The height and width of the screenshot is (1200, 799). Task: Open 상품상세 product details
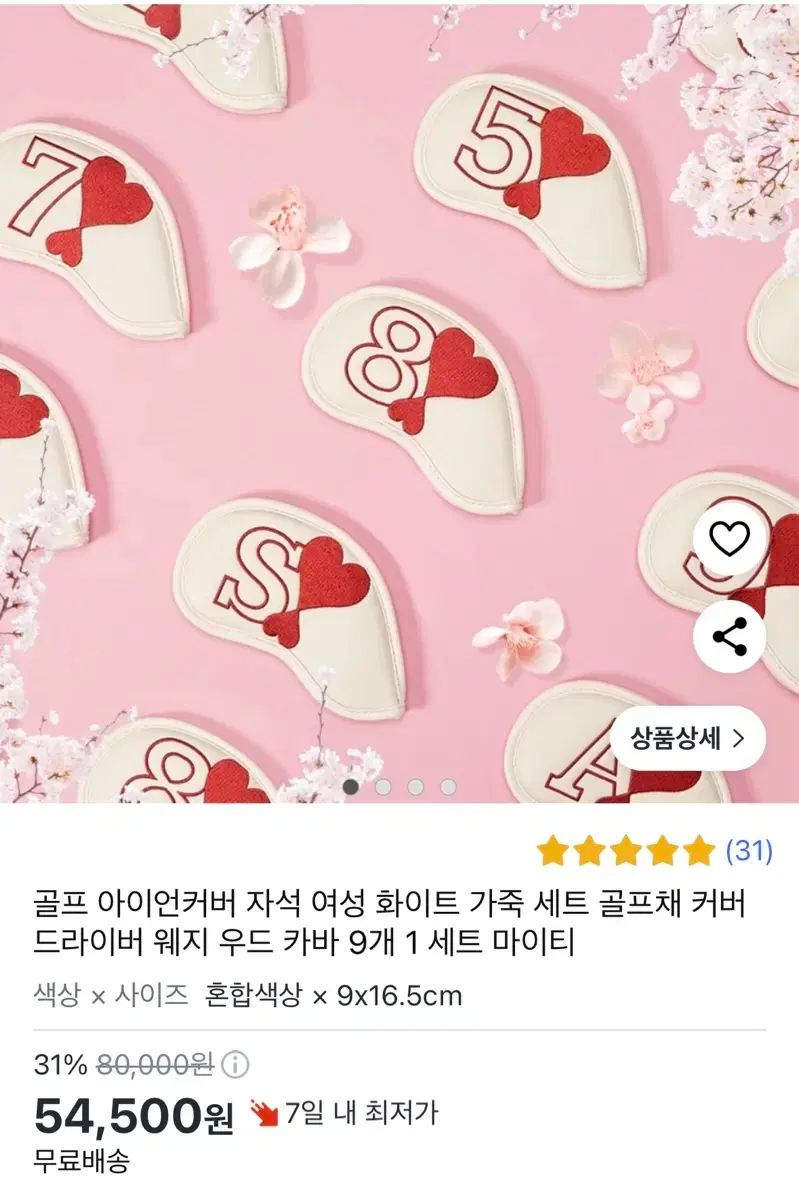(x=688, y=740)
